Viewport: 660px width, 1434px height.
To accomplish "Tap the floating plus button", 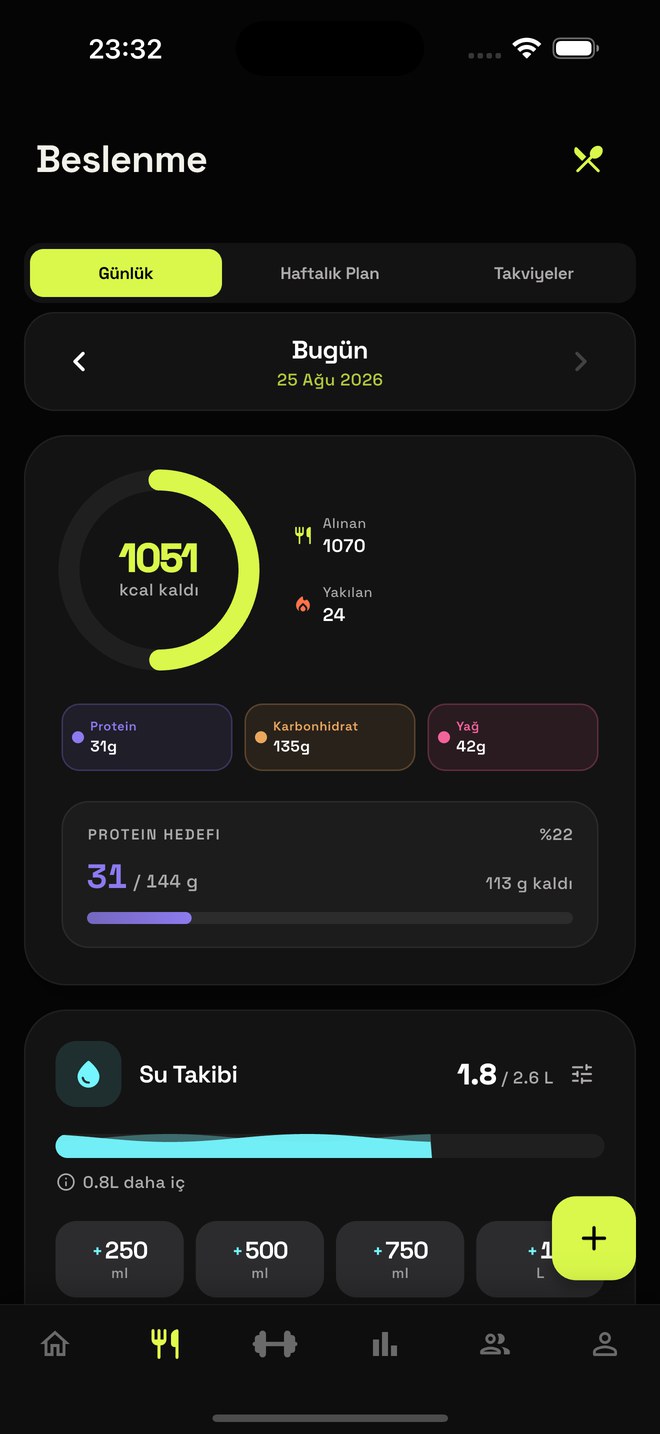I will (x=594, y=1238).
